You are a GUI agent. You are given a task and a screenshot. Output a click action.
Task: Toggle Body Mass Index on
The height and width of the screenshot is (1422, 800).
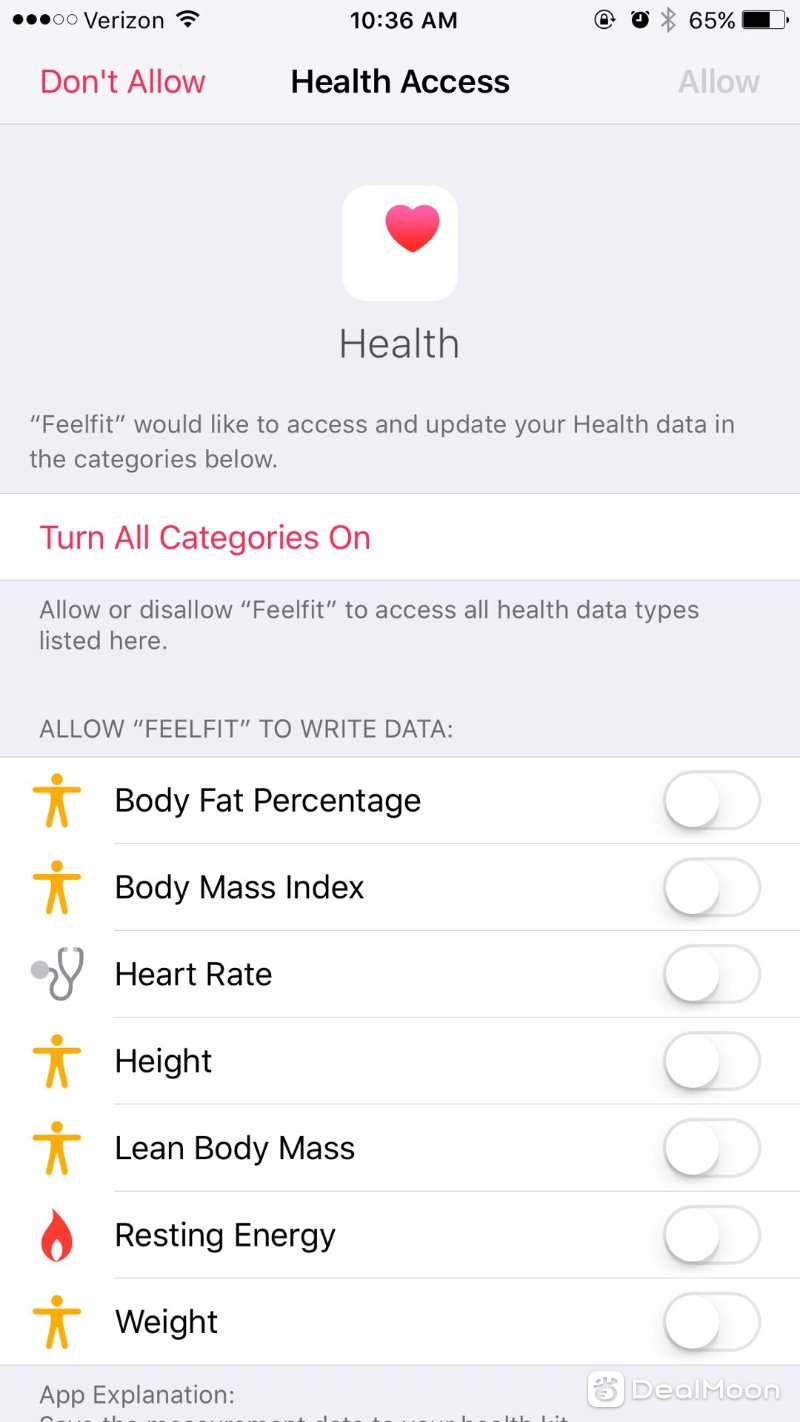point(712,887)
